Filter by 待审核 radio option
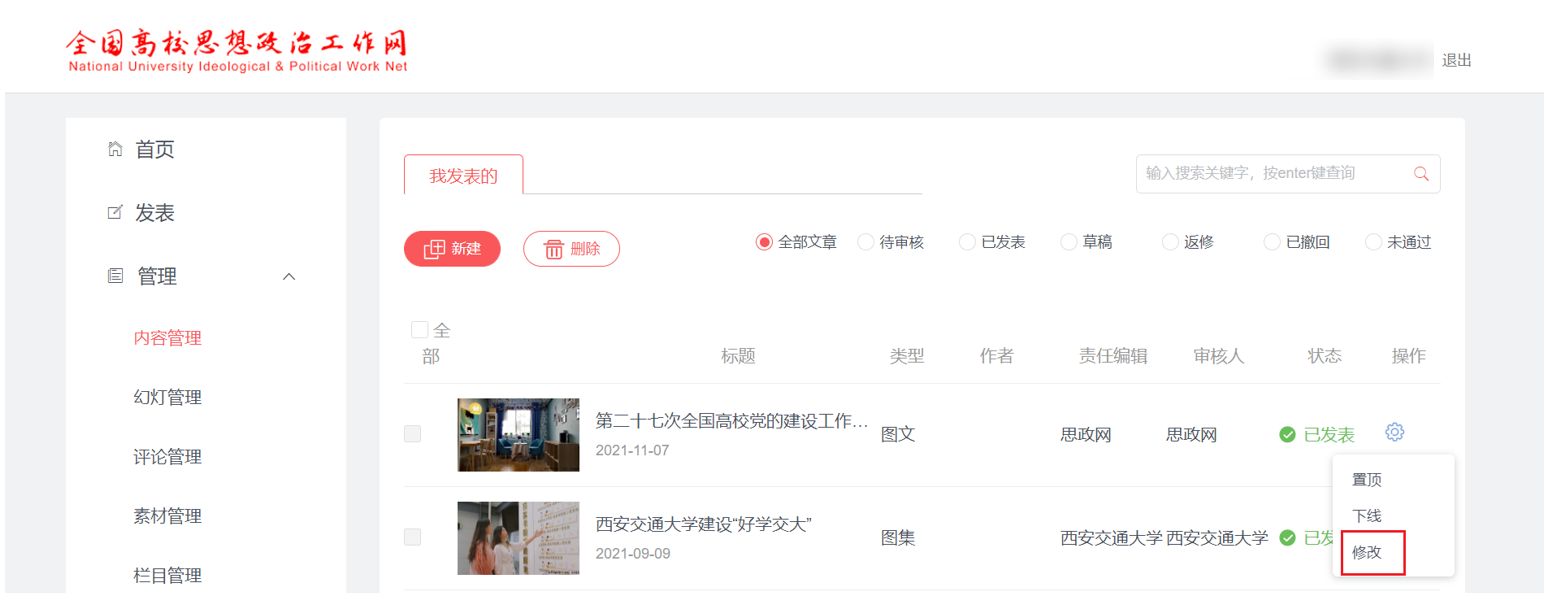The image size is (1544, 593). pos(867,242)
